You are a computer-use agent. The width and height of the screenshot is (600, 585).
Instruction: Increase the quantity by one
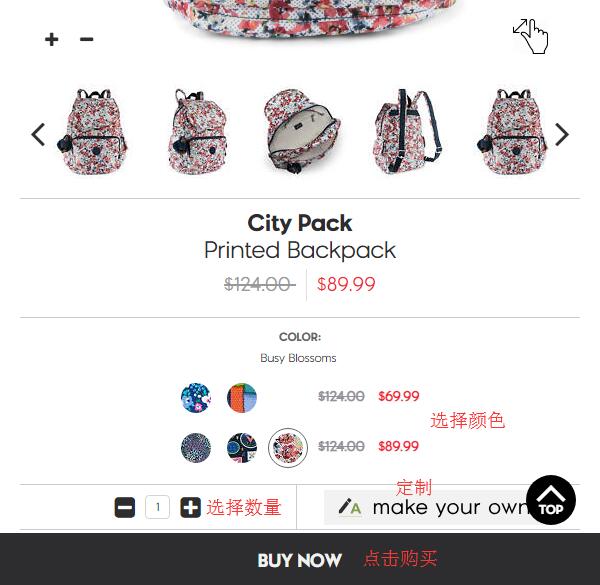click(190, 508)
